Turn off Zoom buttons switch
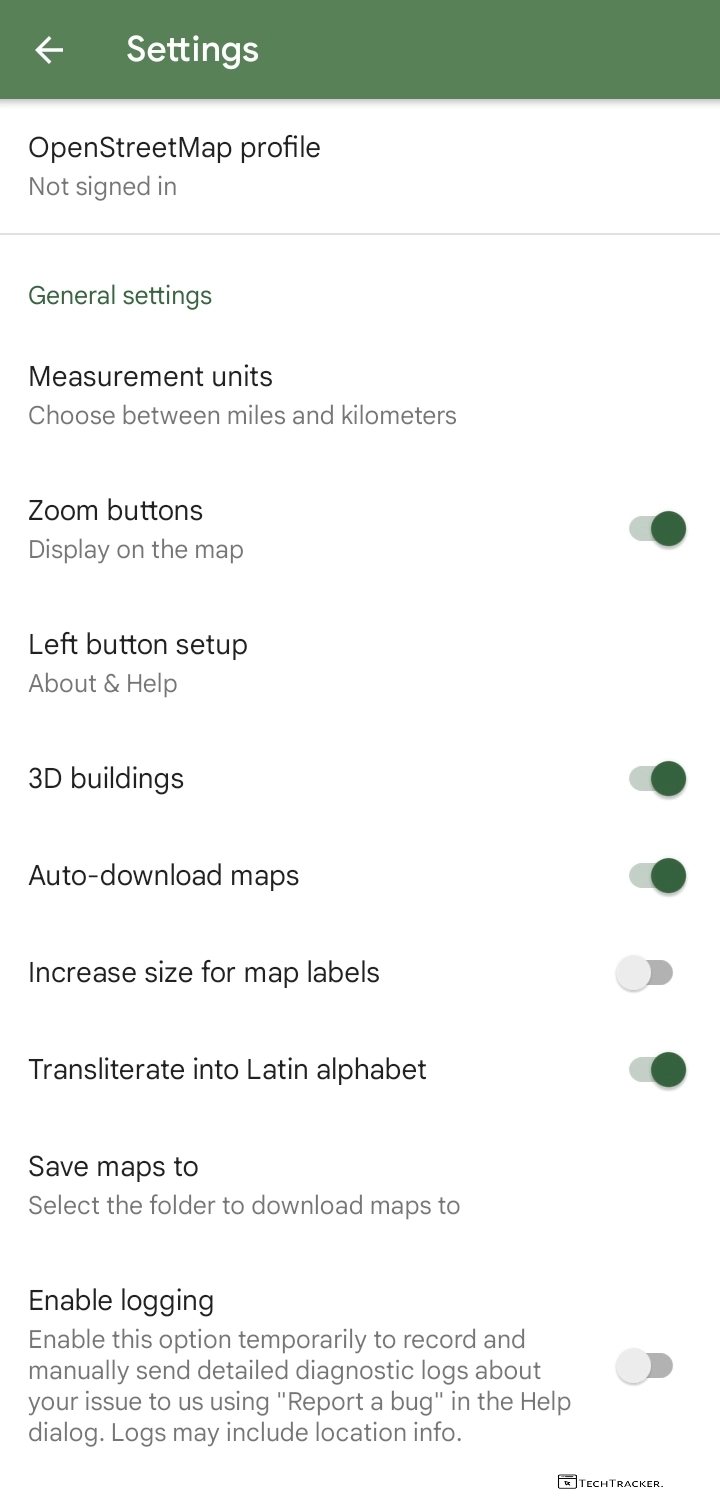This screenshot has width=720, height=1508. pos(657,529)
